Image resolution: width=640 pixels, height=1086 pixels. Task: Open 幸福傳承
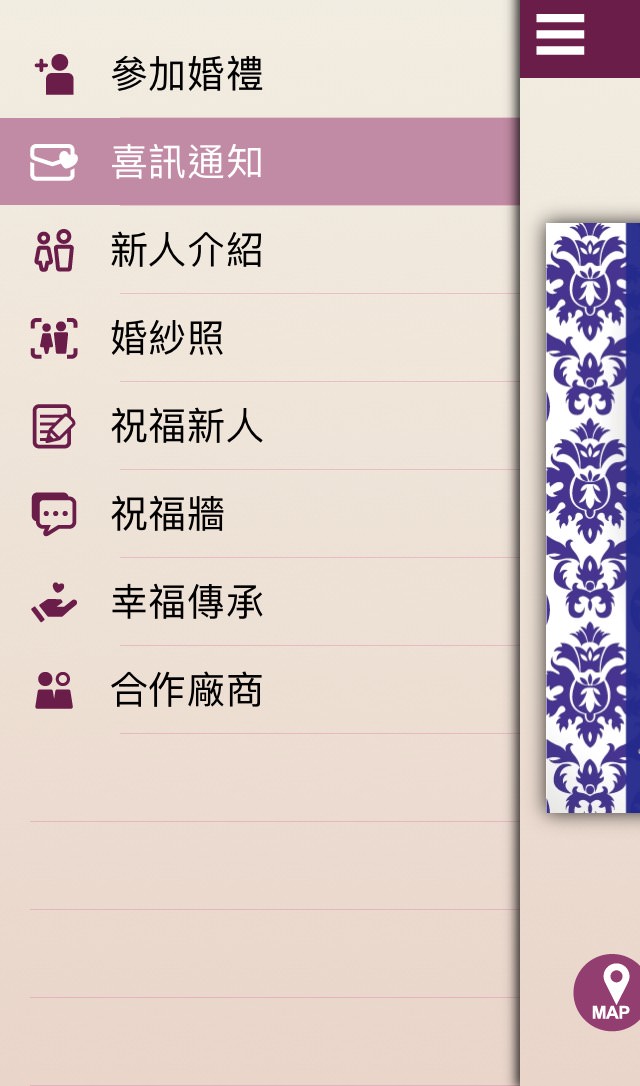pos(260,601)
